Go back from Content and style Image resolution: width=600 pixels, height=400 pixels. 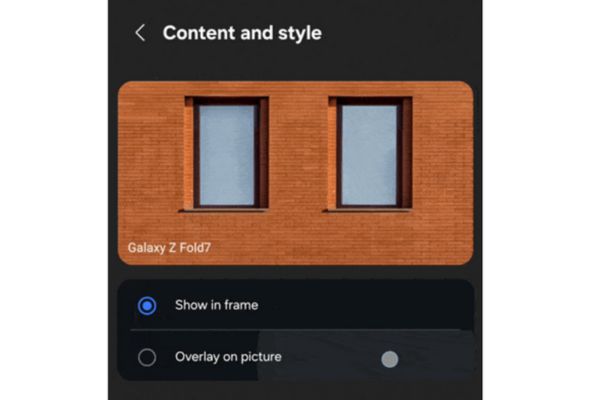tap(140, 33)
